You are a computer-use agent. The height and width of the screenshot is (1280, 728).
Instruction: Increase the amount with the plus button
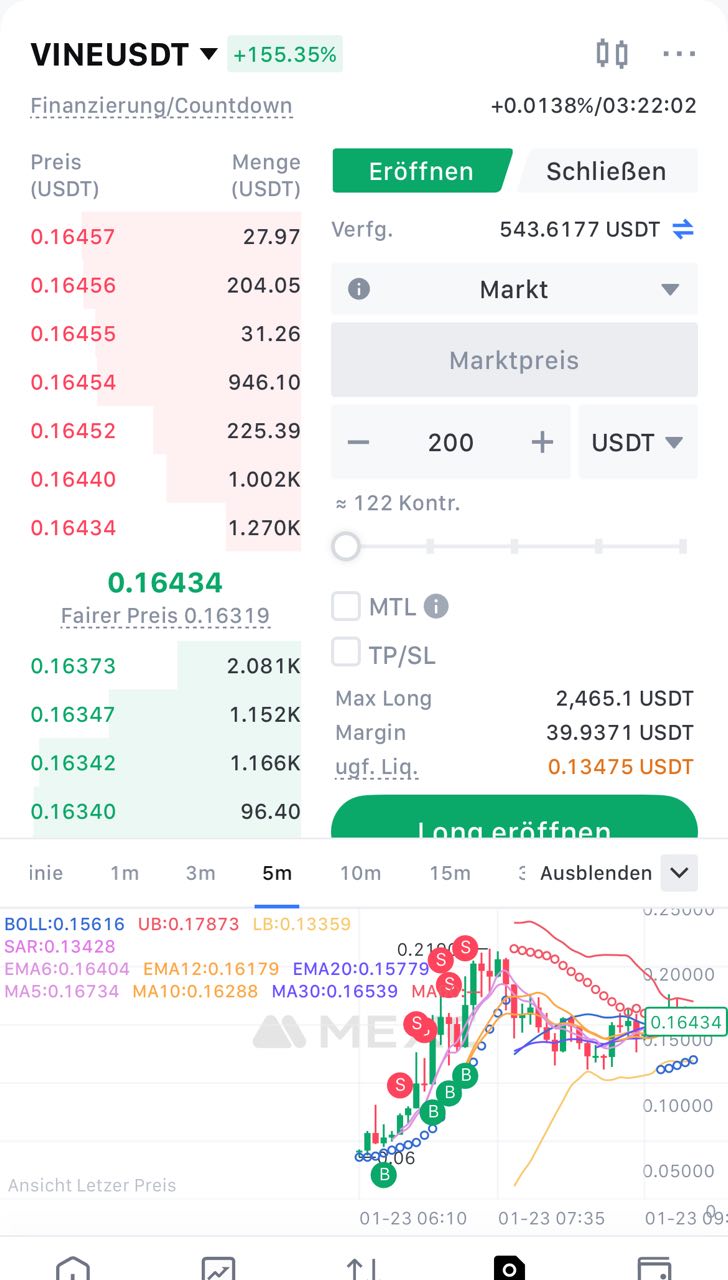coord(542,442)
